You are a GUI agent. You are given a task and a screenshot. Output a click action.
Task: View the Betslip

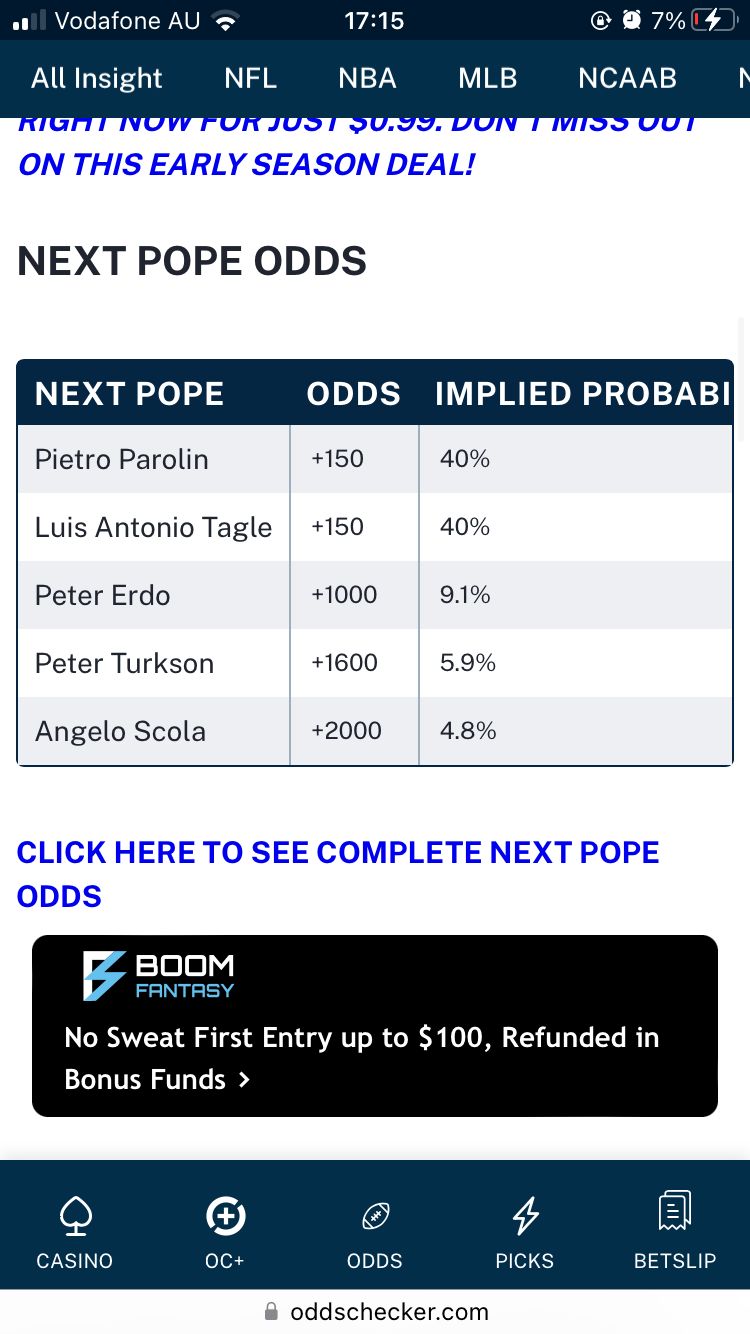click(675, 1232)
